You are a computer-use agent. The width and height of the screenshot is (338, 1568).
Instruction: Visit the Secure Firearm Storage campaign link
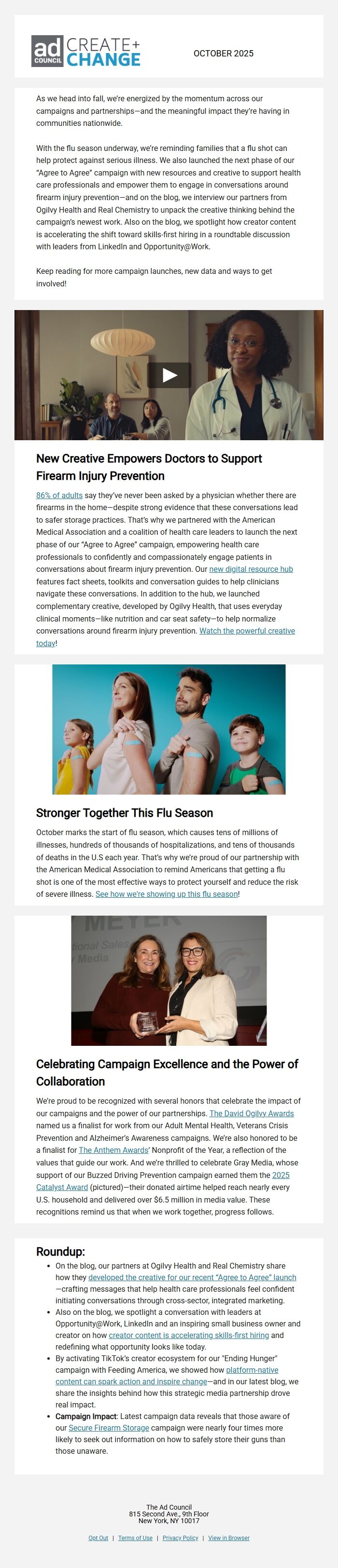tap(109, 1427)
